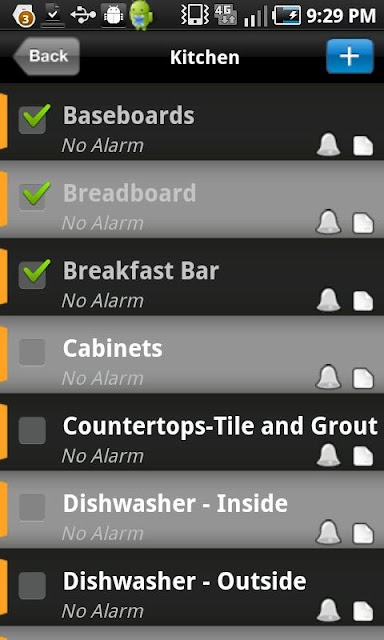The width and height of the screenshot is (384, 640).
Task: Tap the bell for Dishwasher - Outside
Action: (x=329, y=610)
